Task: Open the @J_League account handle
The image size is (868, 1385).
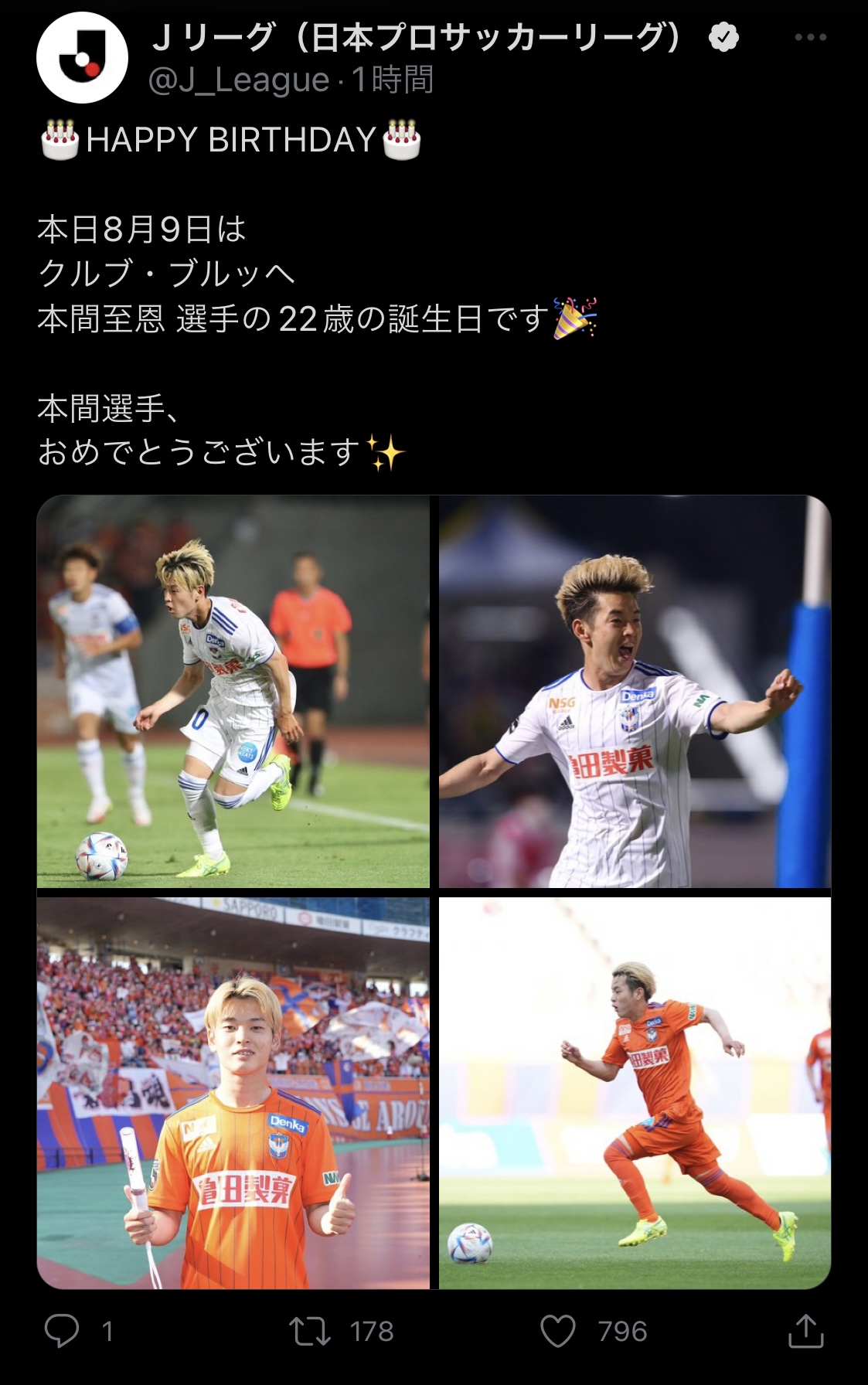Action: click(239, 80)
